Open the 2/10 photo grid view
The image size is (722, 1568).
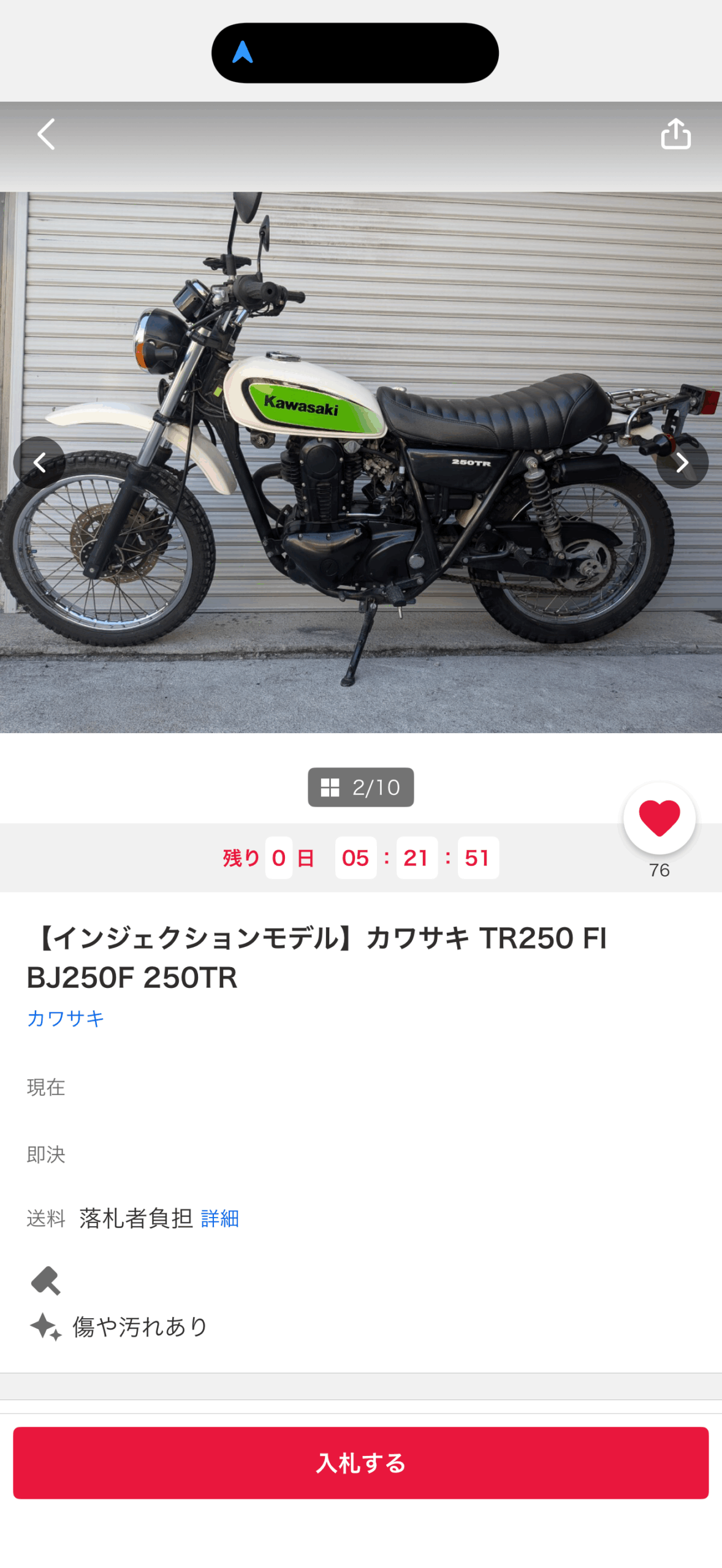coord(360,787)
